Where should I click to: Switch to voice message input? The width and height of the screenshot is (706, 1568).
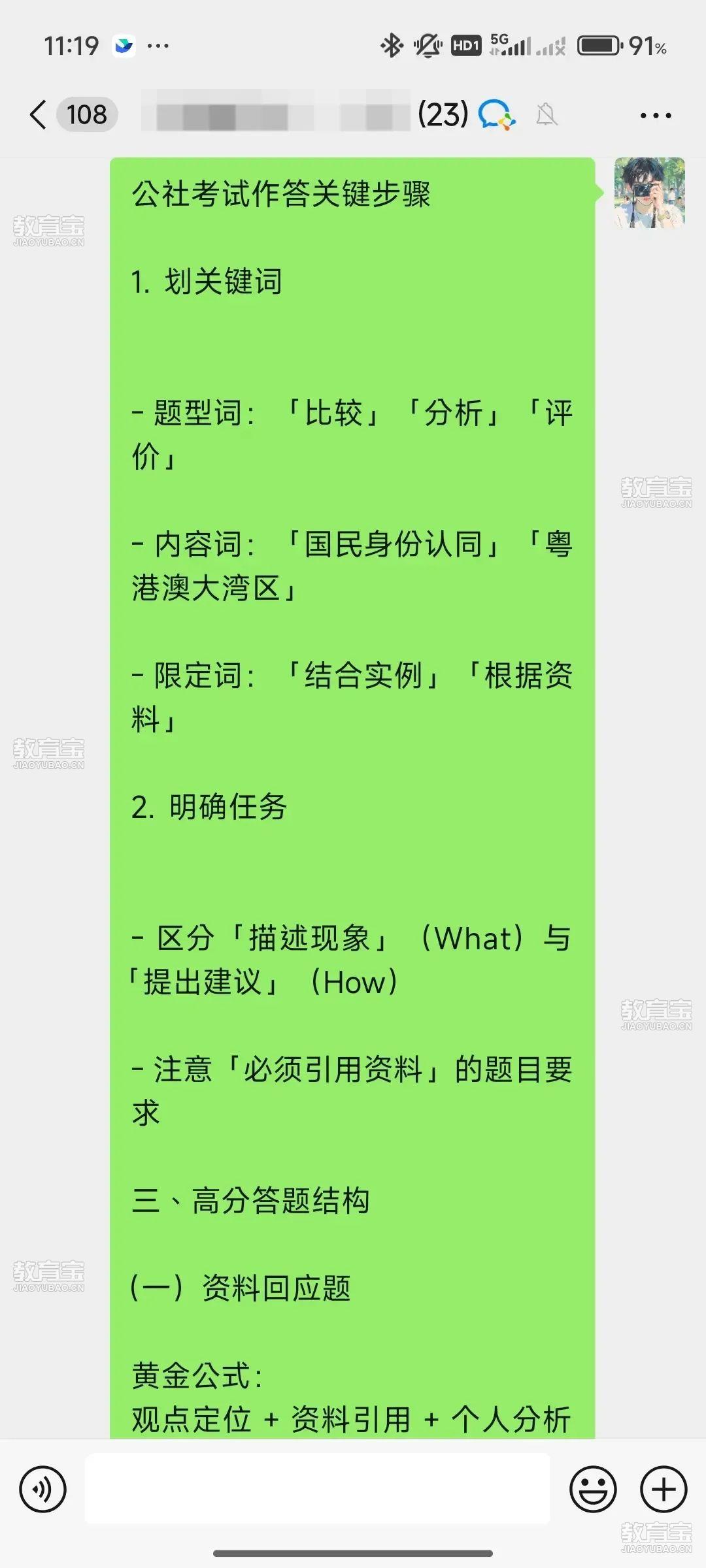point(42,1490)
